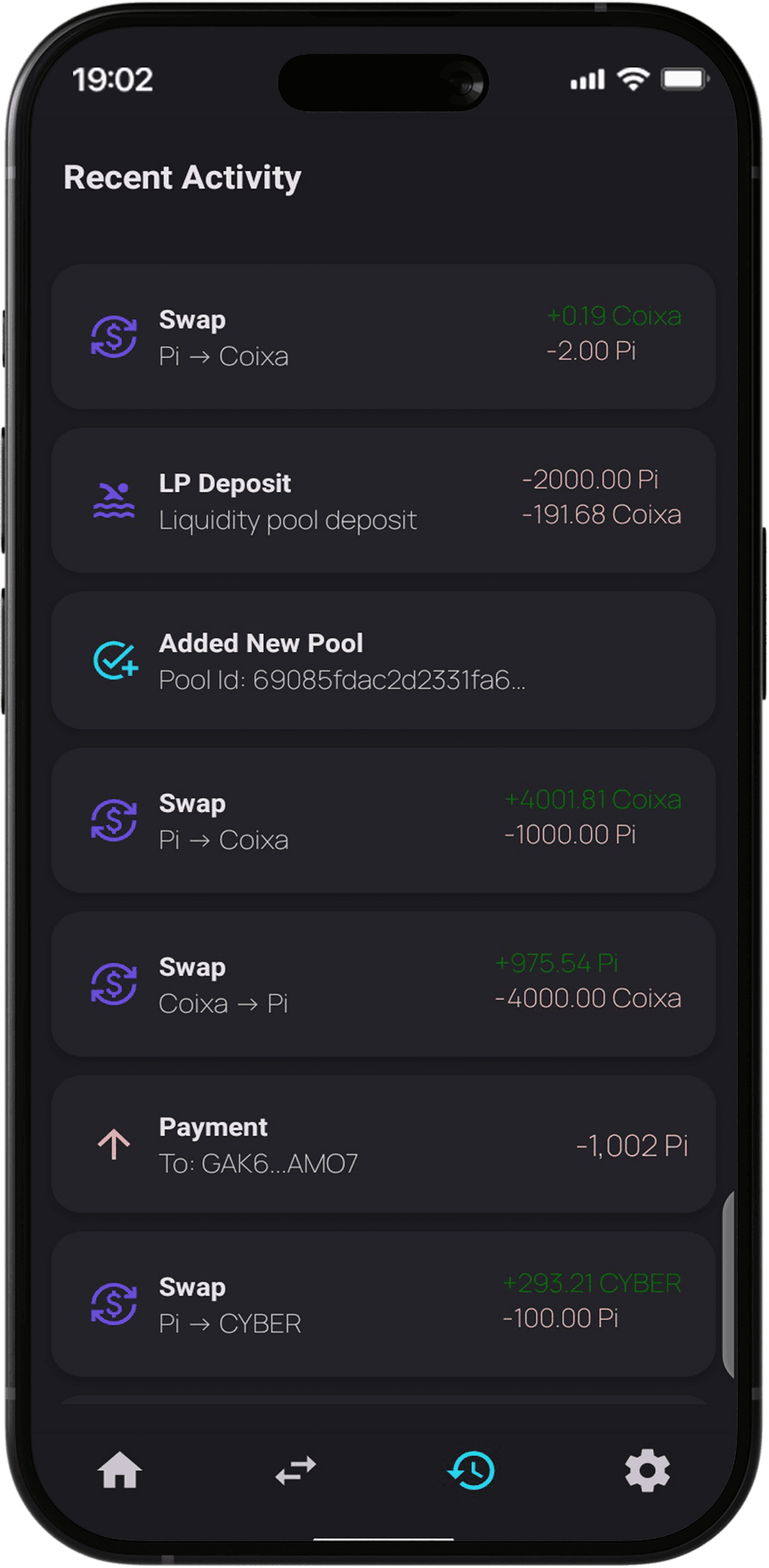Image resolution: width=769 pixels, height=1568 pixels.
Task: Open the settings gear tab
Action: pos(648,1471)
